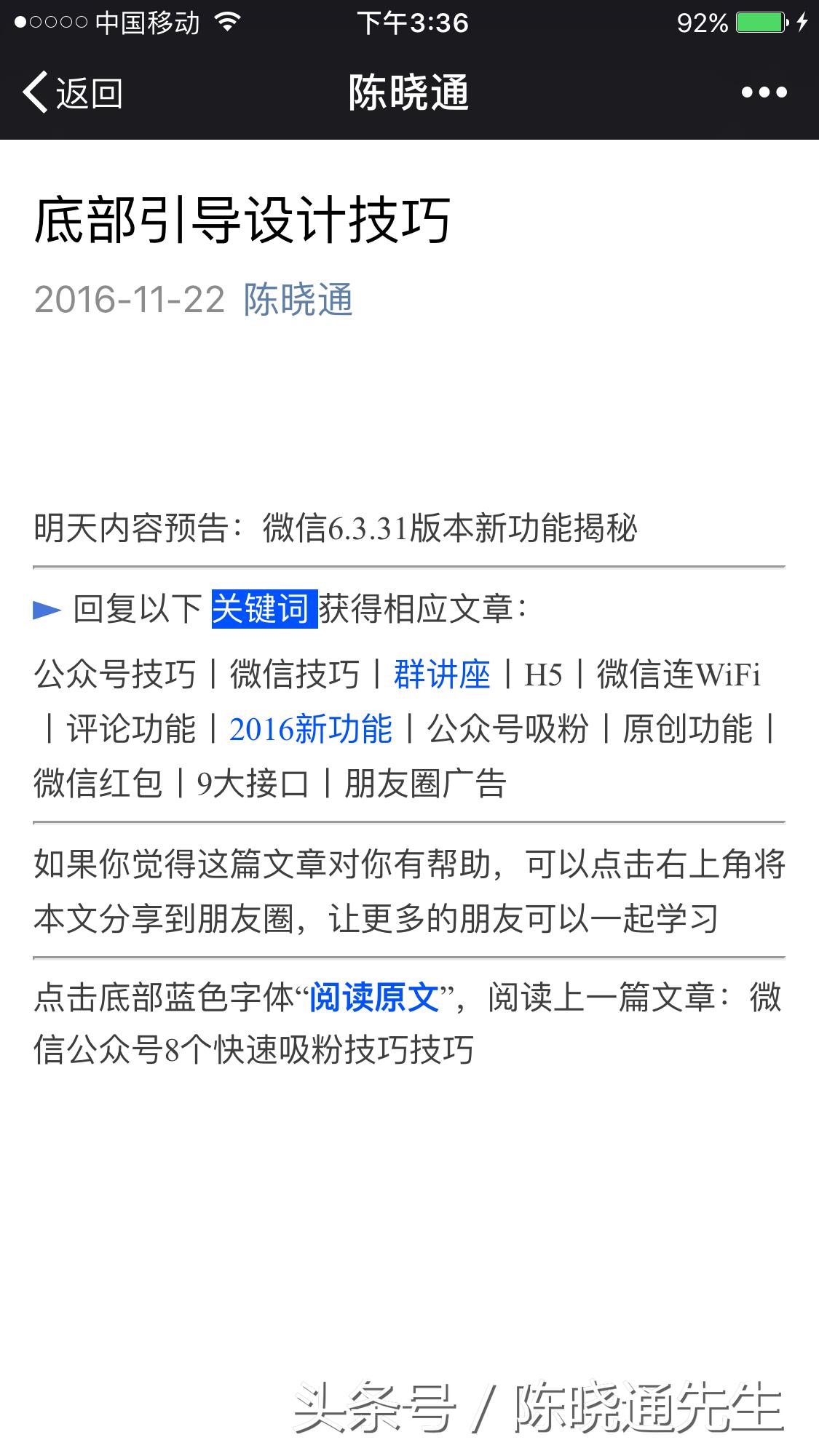Tap the chat title 陈晓通 at top
The image size is (819, 1456).
409,92
